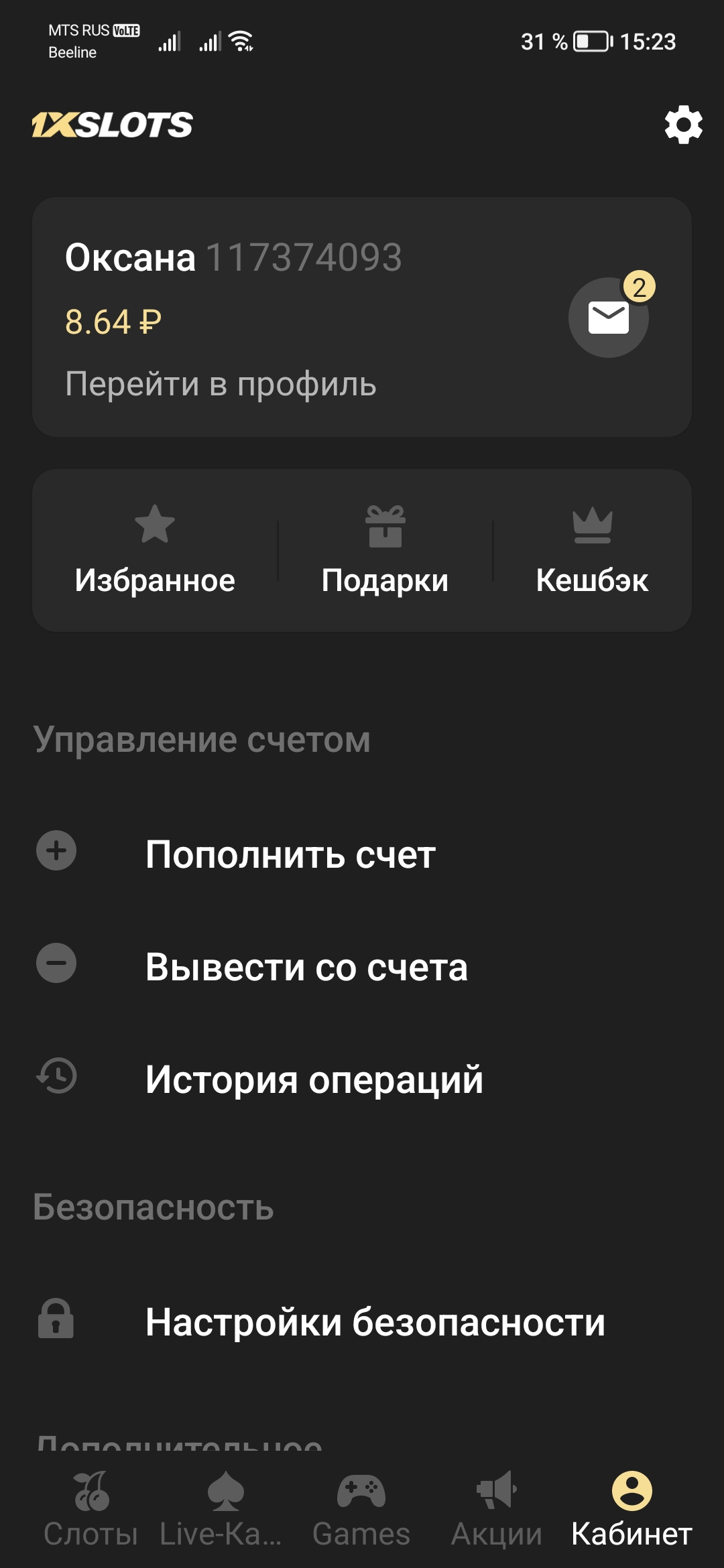Open Настройки безопасности
Screen dimensions: 724x1568
(375, 1322)
